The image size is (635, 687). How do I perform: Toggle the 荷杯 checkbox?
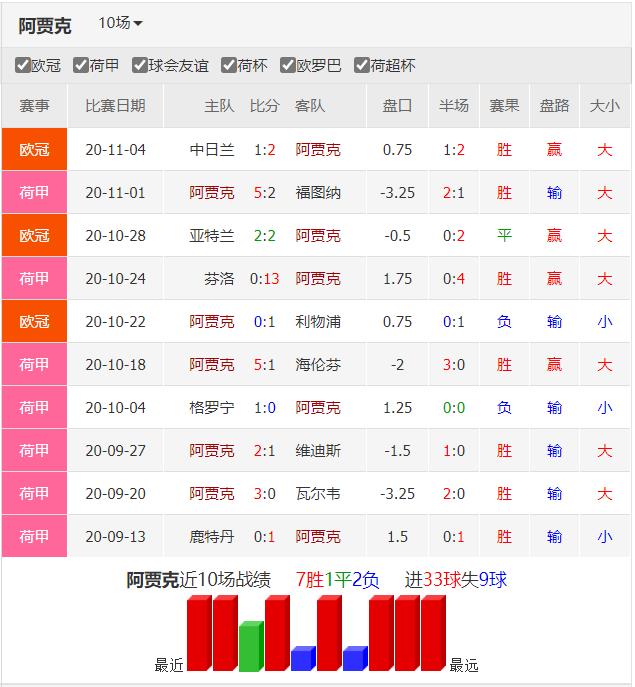pyautogui.click(x=229, y=65)
